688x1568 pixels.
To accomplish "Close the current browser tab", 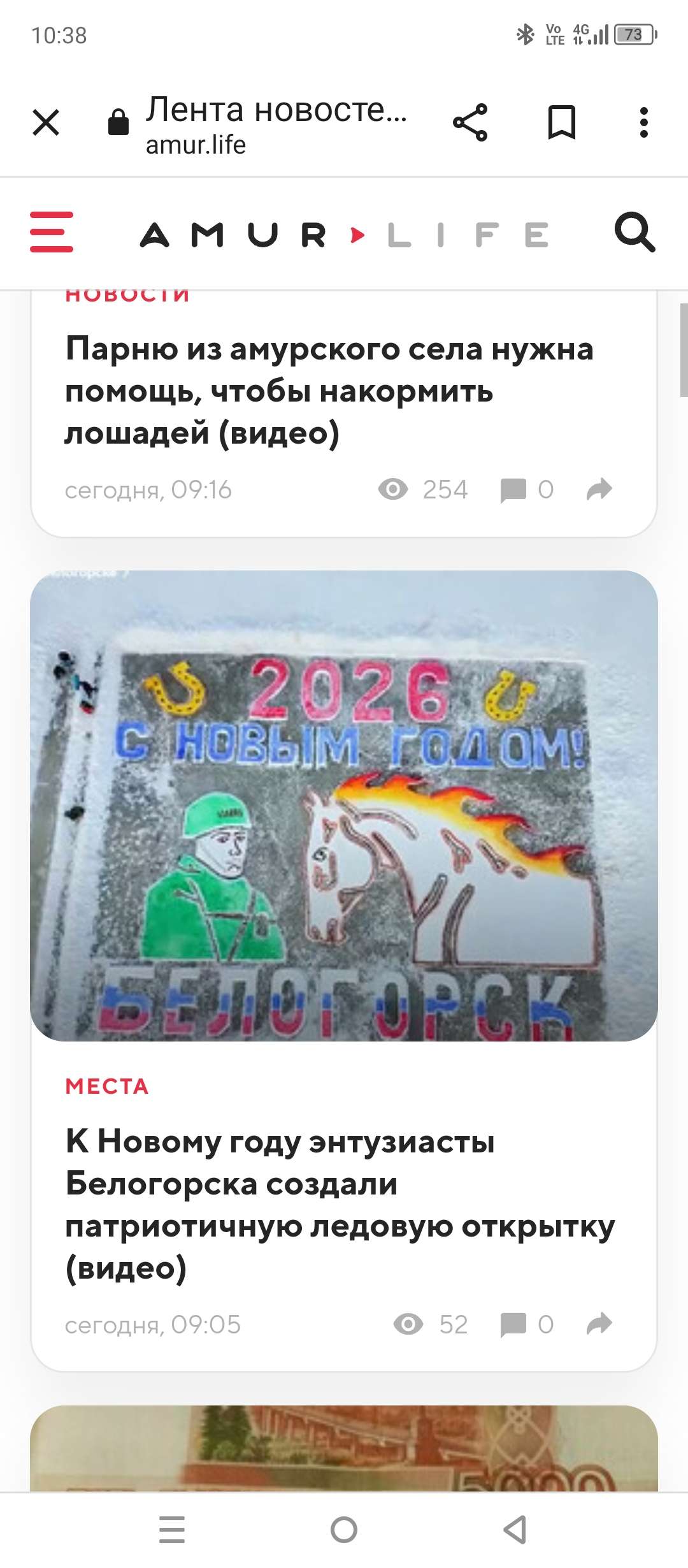I will [46, 122].
